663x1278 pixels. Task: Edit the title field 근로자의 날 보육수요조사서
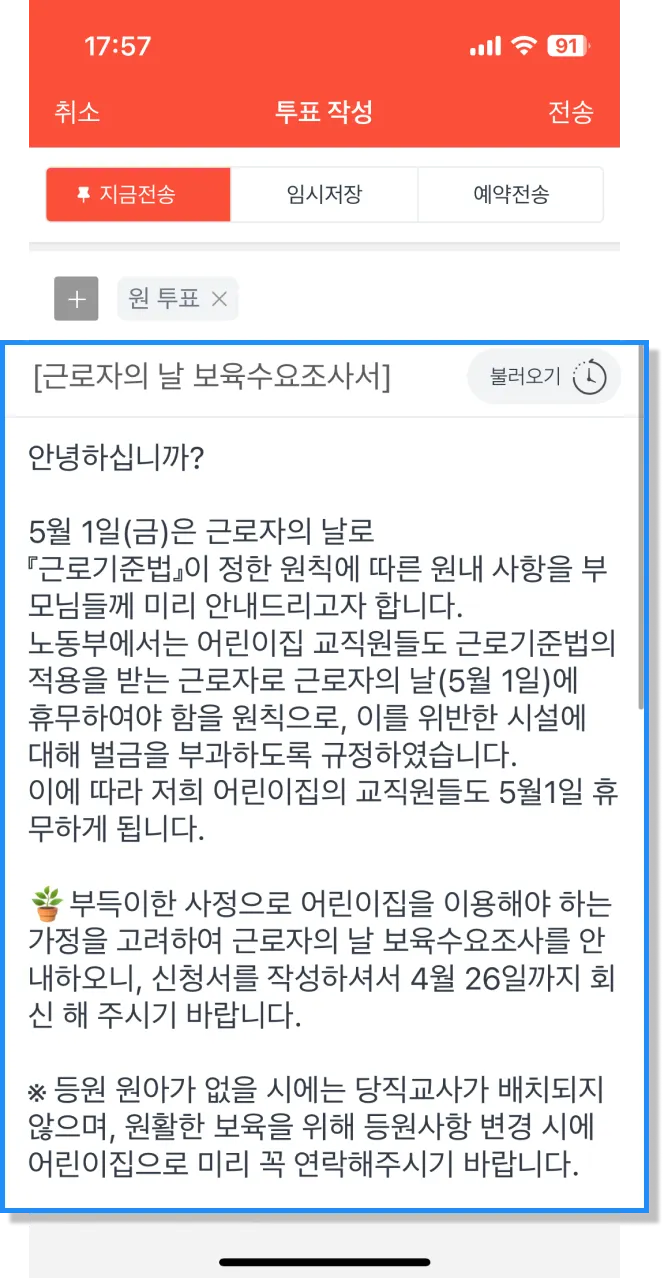212,378
